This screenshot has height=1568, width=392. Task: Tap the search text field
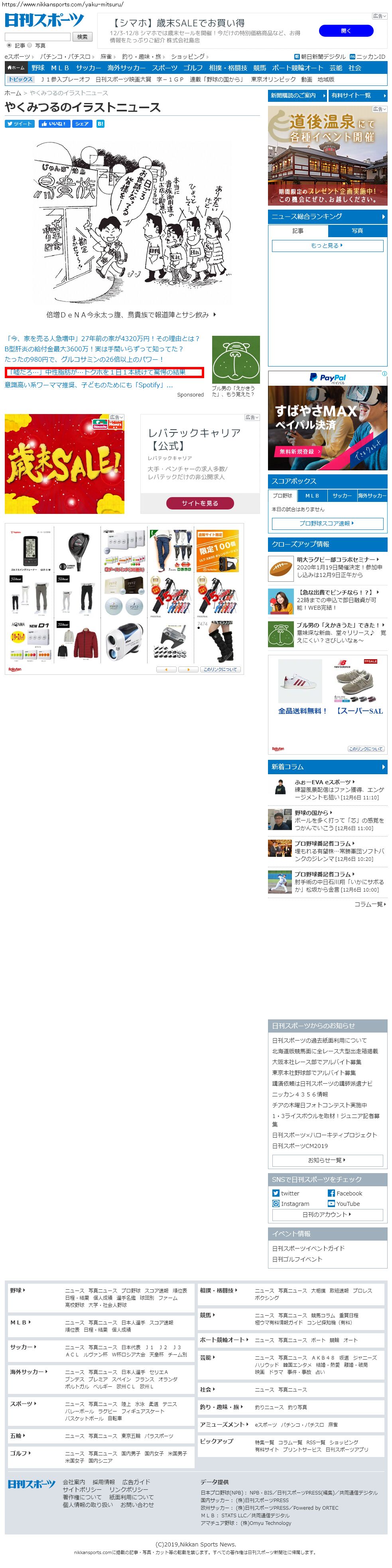[37, 36]
